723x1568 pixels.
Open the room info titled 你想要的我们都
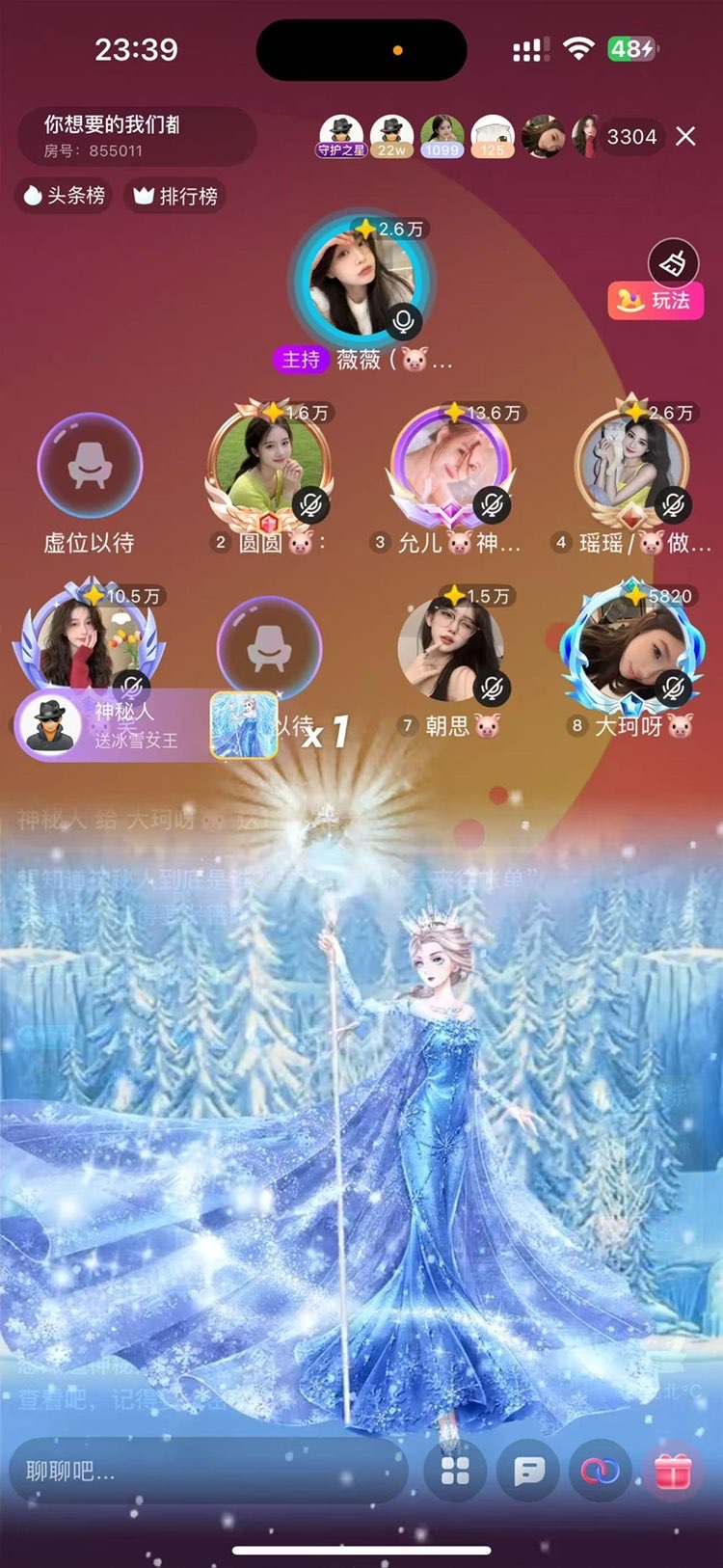[135, 136]
